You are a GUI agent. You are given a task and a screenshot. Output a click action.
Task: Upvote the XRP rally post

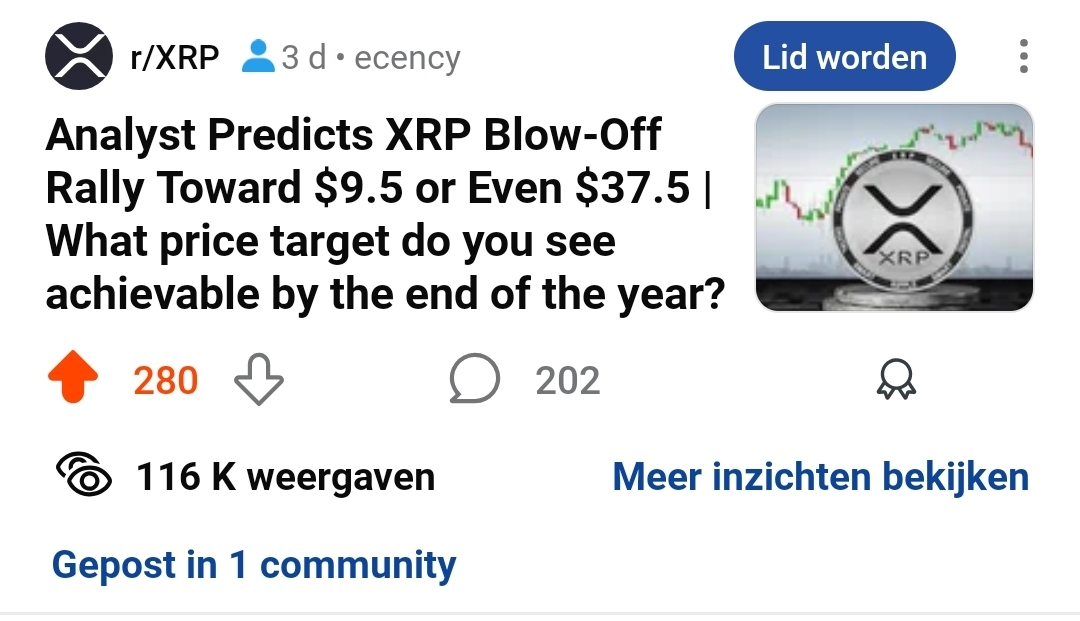tap(73, 381)
